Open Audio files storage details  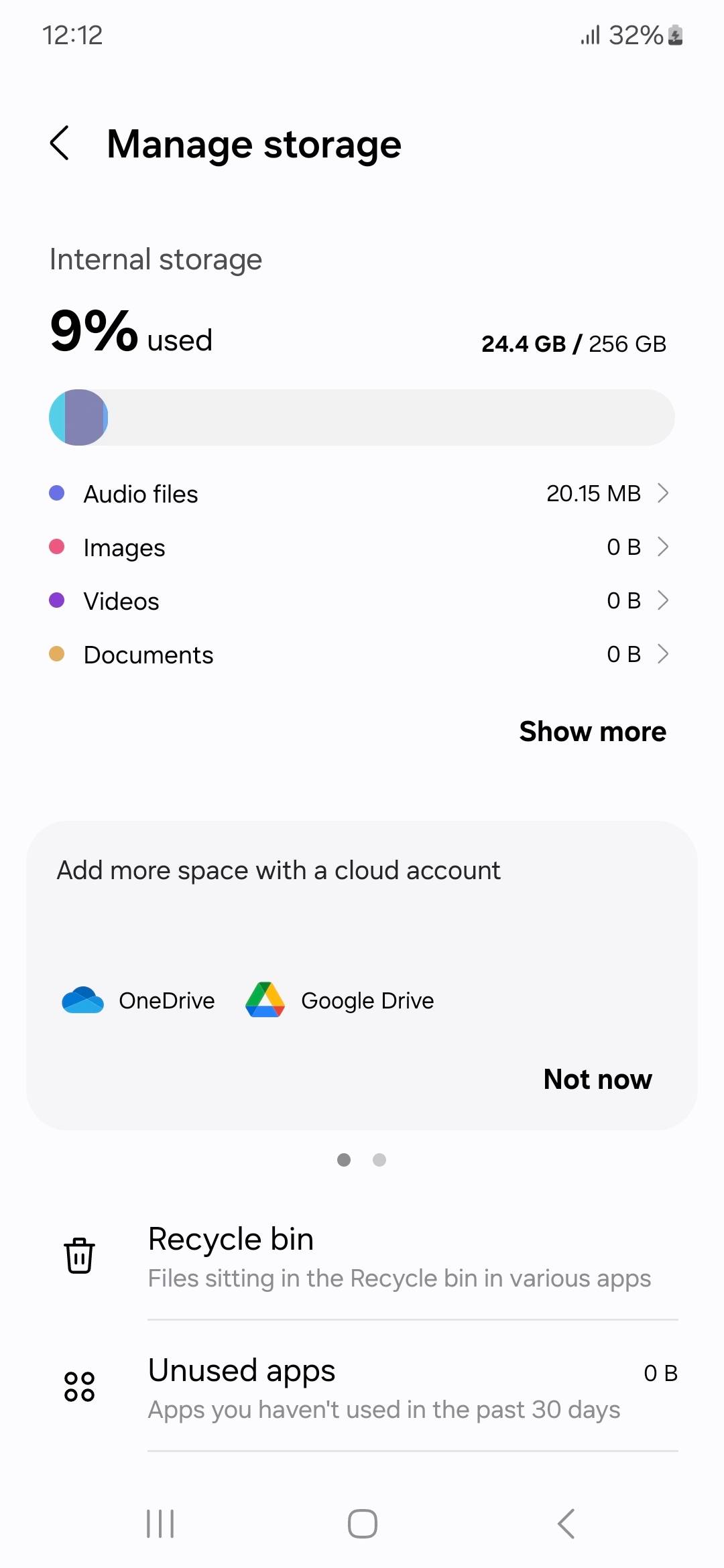click(361, 494)
